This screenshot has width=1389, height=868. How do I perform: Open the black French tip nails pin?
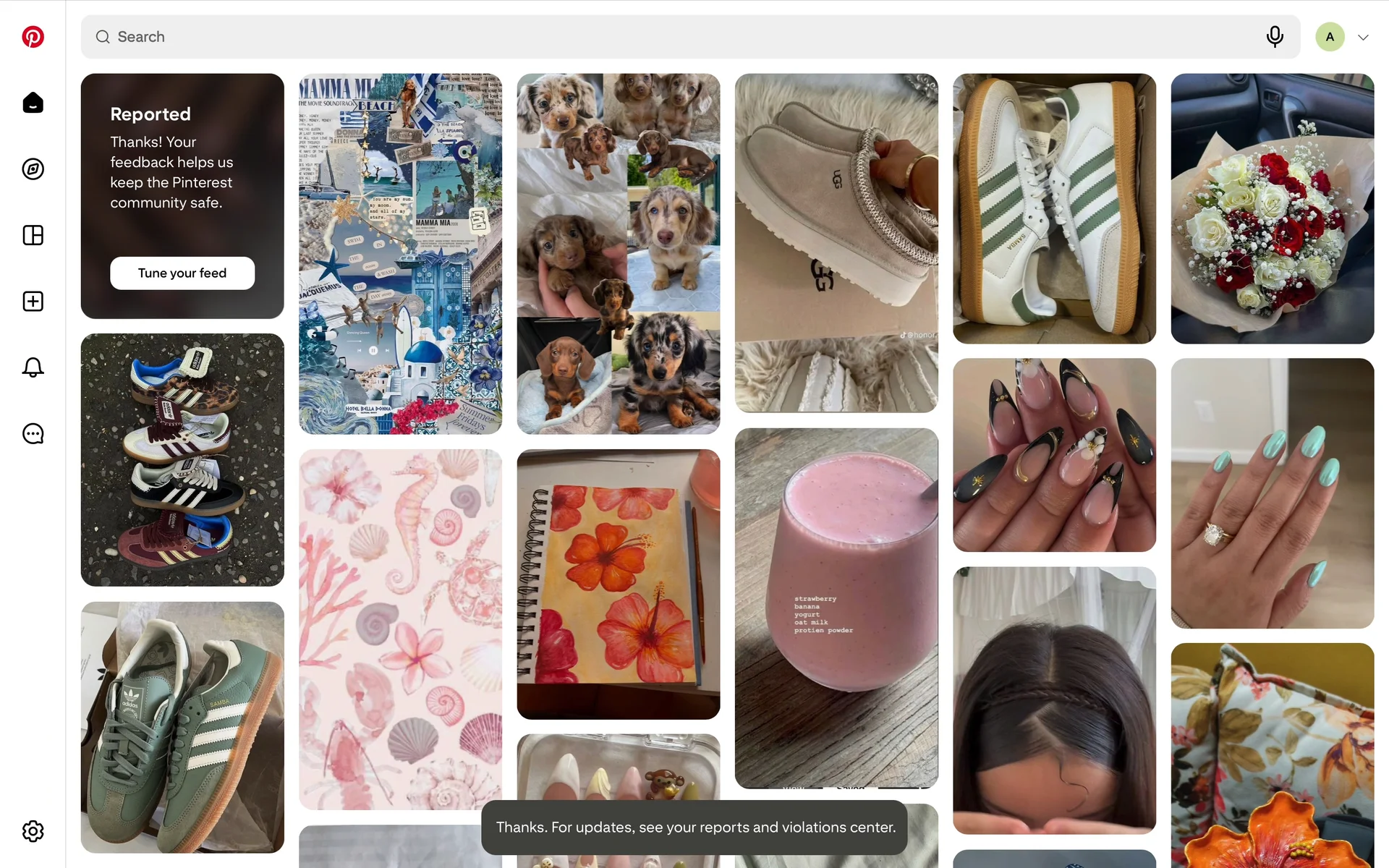1054,455
